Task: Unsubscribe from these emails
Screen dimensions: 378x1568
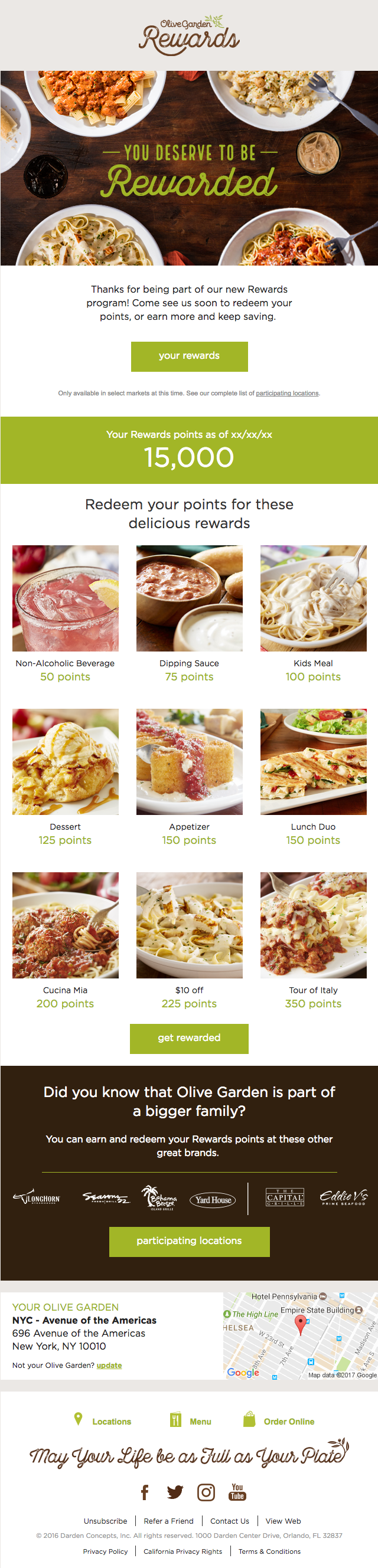Action: pyautogui.click(x=106, y=1521)
